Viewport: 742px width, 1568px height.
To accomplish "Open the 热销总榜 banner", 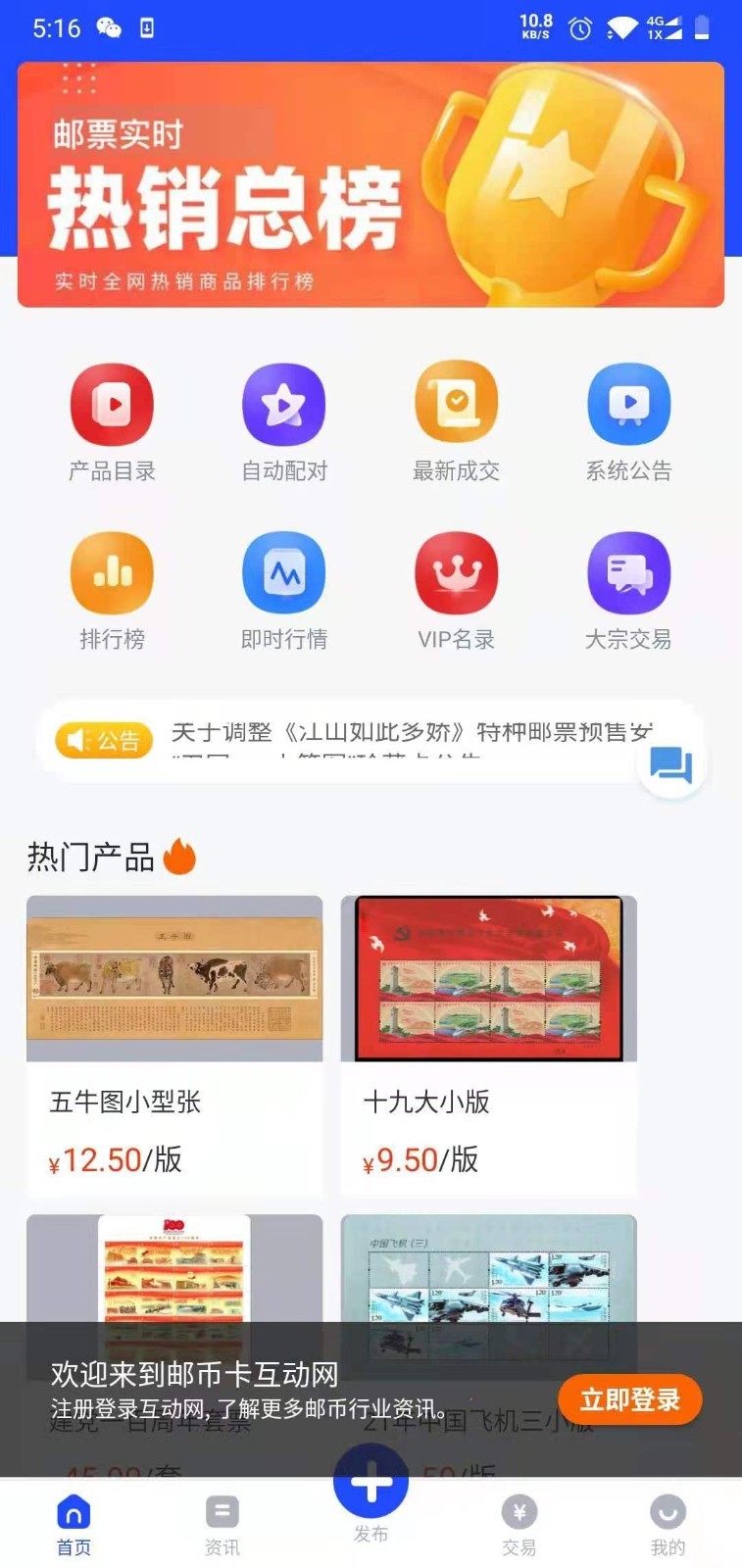I will (371, 184).
